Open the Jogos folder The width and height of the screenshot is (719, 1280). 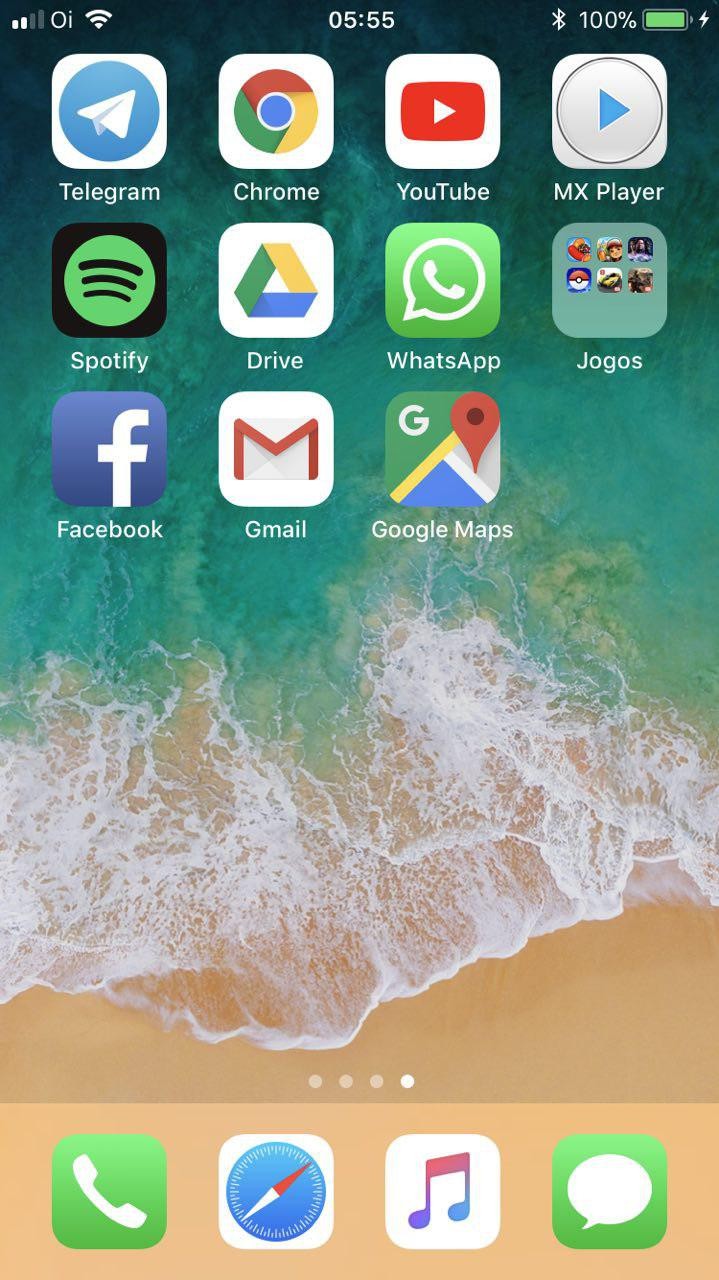coord(609,280)
